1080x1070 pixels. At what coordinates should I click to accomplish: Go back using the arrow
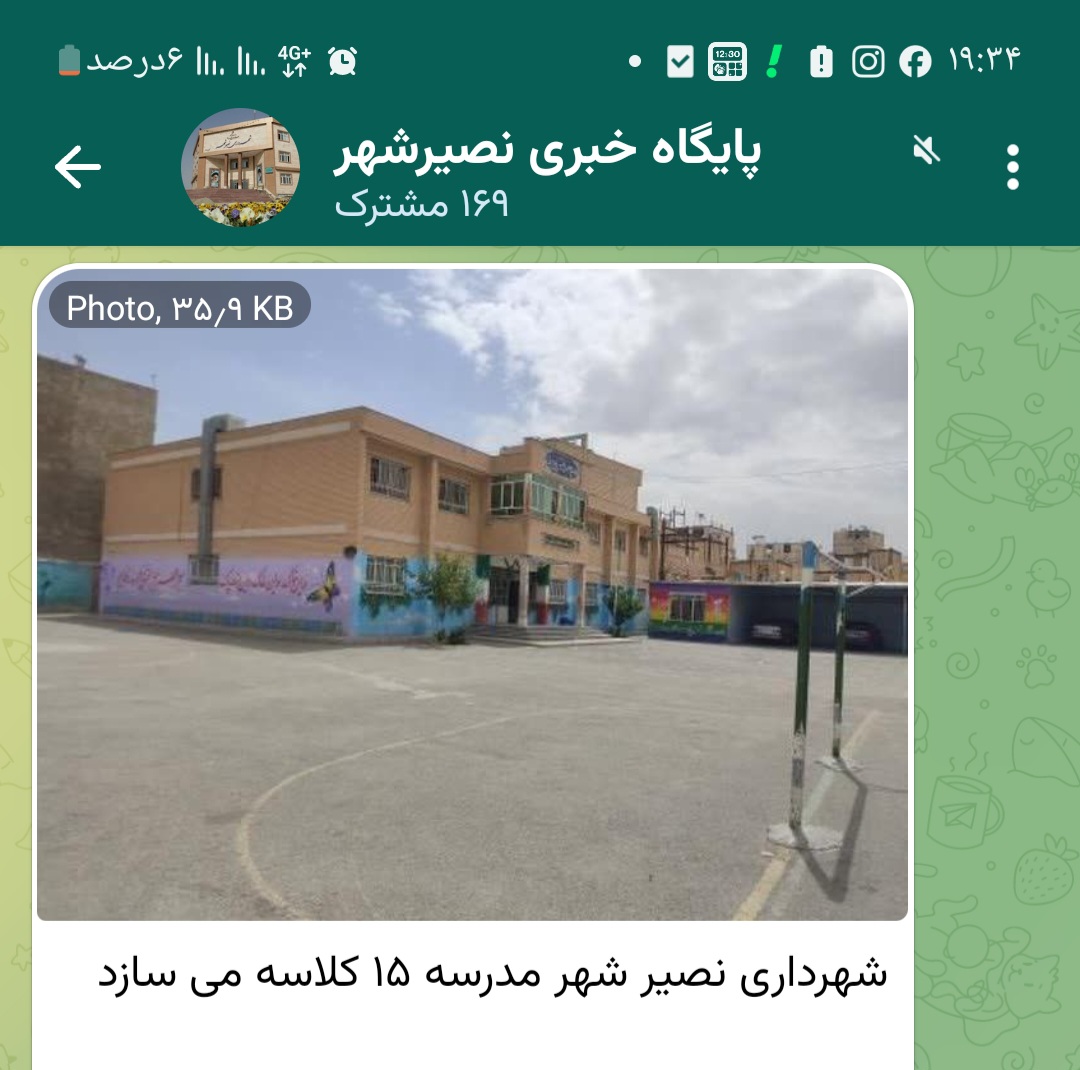(x=77, y=167)
